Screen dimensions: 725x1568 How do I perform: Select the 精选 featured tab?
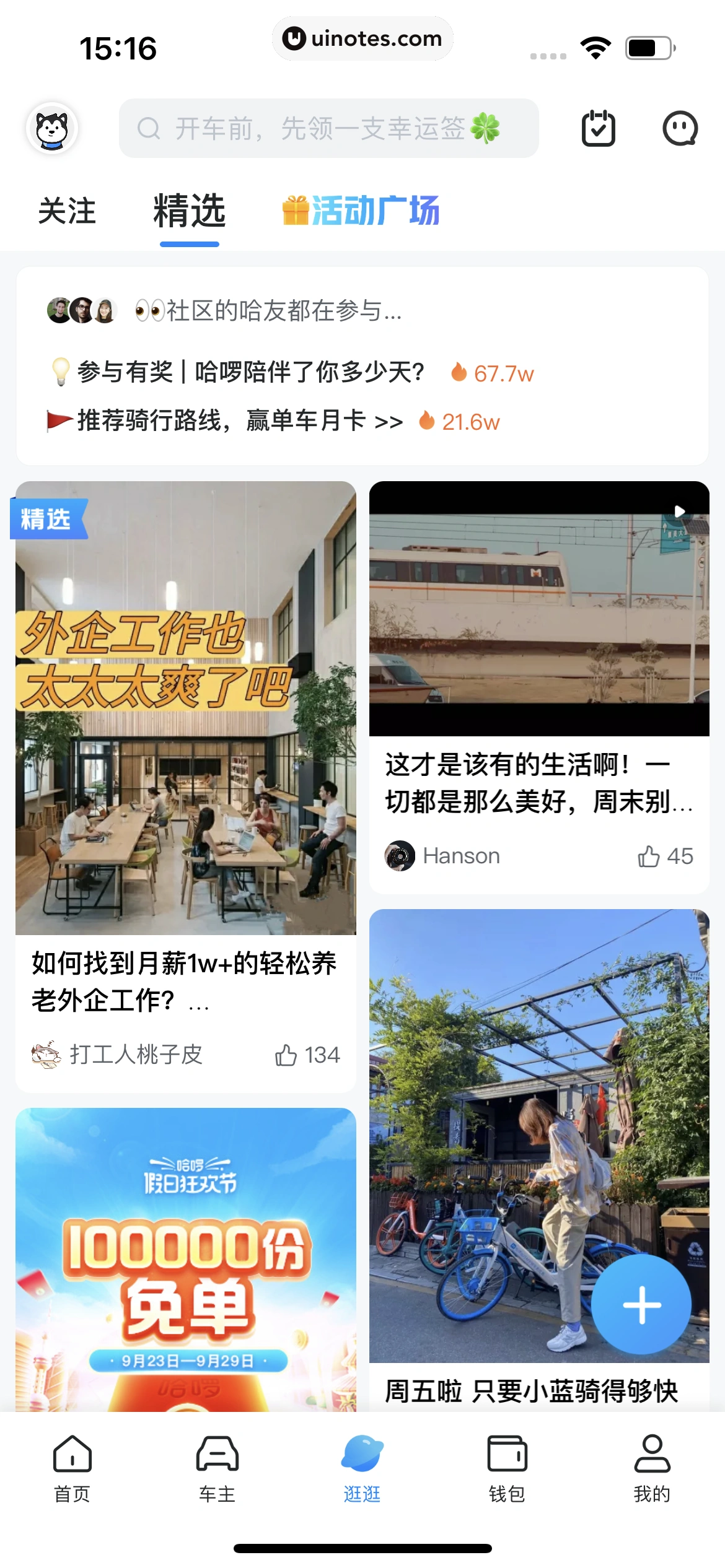point(188,211)
